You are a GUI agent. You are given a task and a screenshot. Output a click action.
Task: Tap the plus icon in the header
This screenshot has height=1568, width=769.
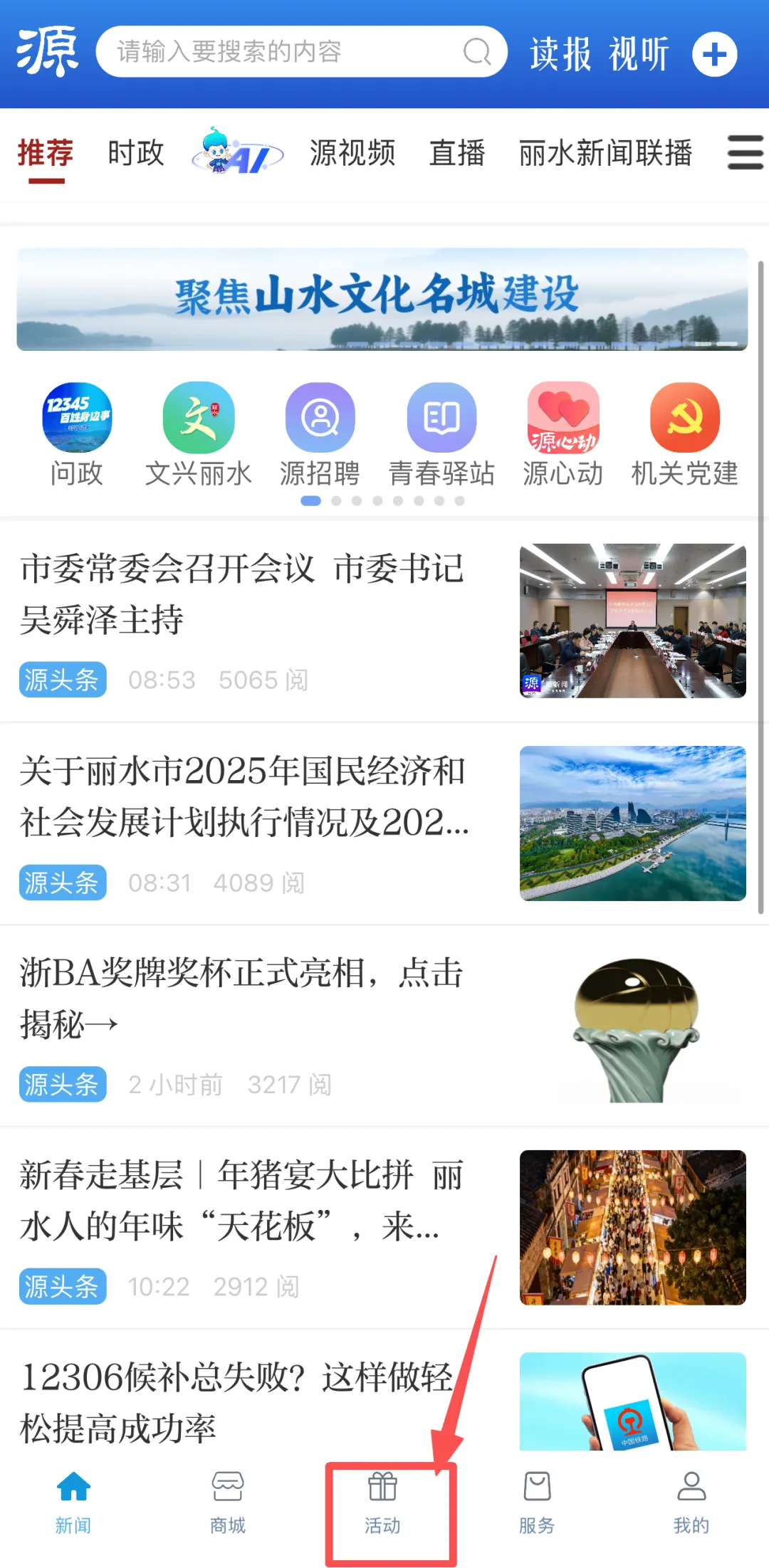(x=715, y=54)
